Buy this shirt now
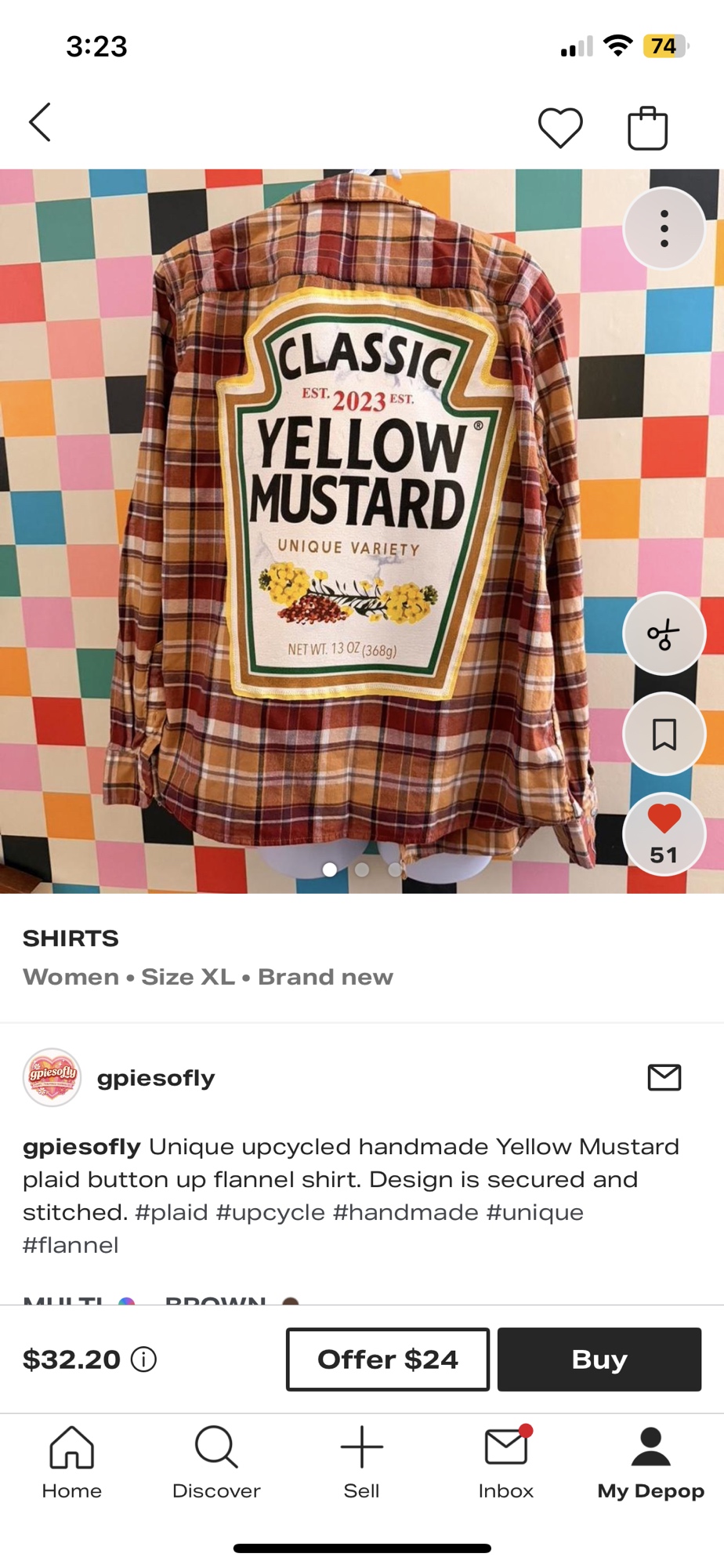 pyautogui.click(x=599, y=1359)
